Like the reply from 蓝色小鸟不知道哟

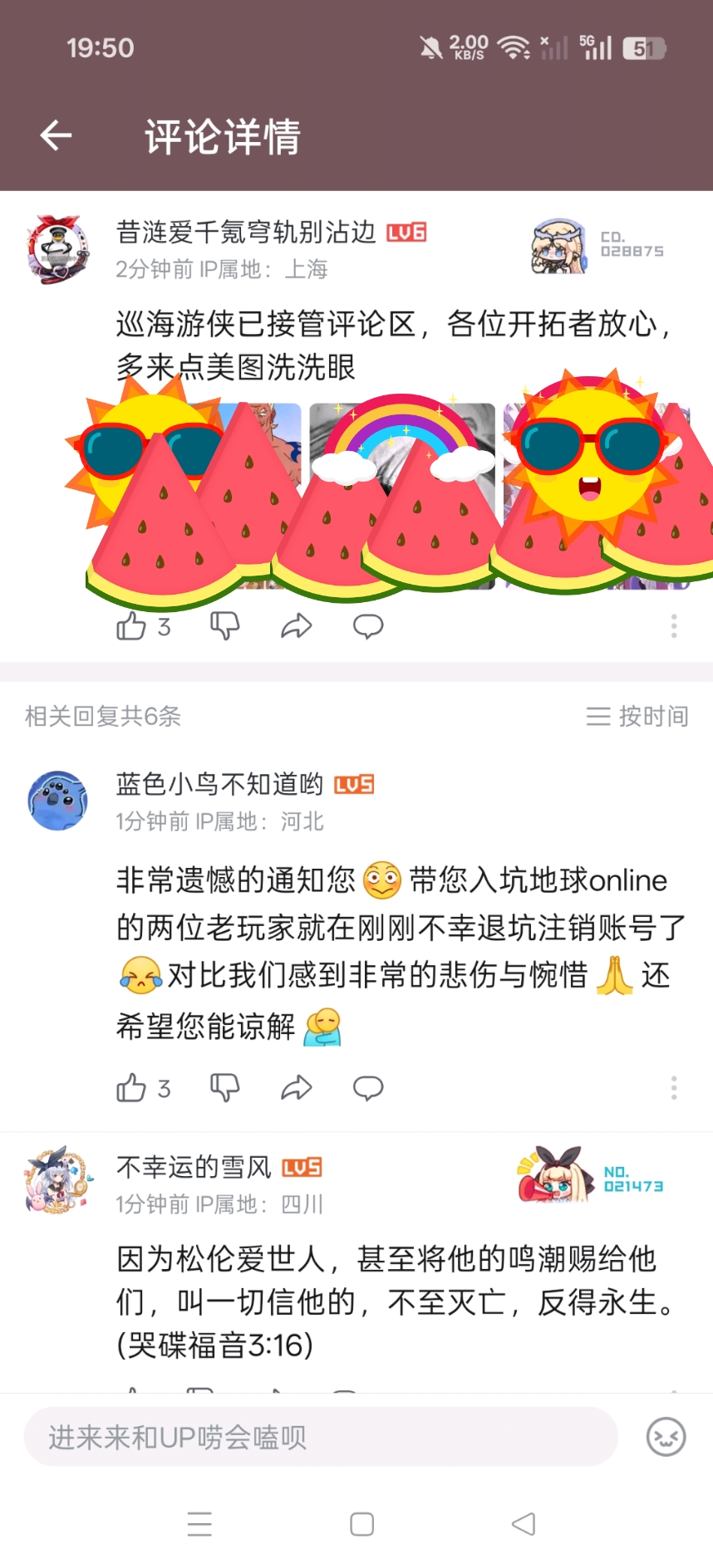[132, 1088]
